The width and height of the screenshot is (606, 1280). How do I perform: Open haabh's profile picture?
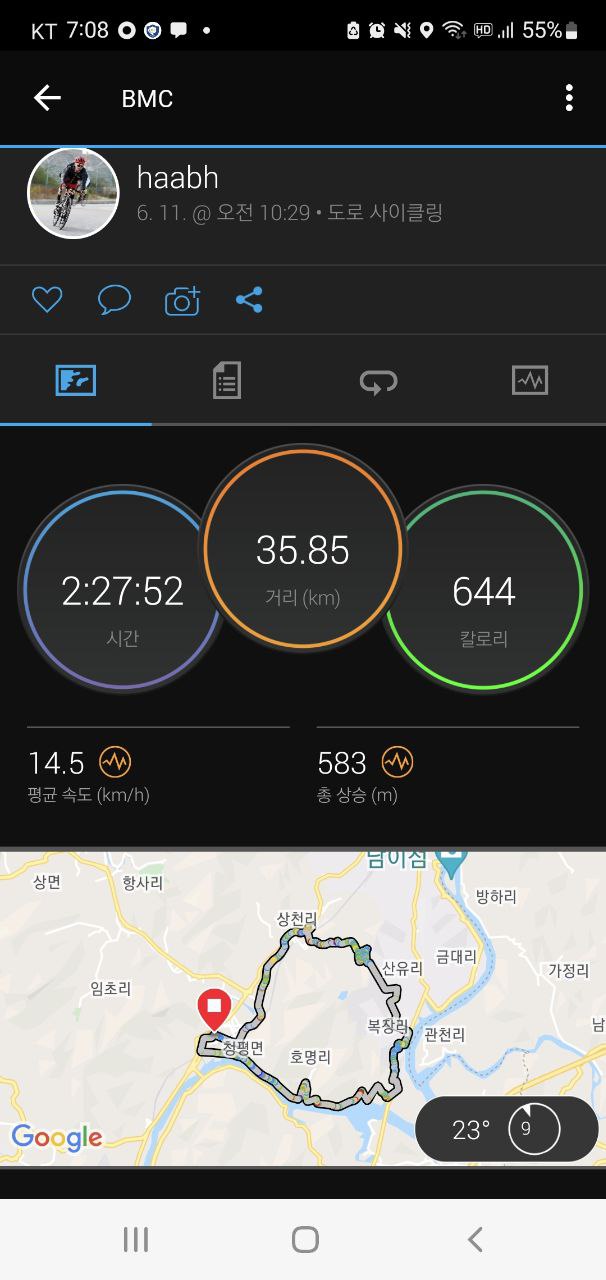click(73, 194)
